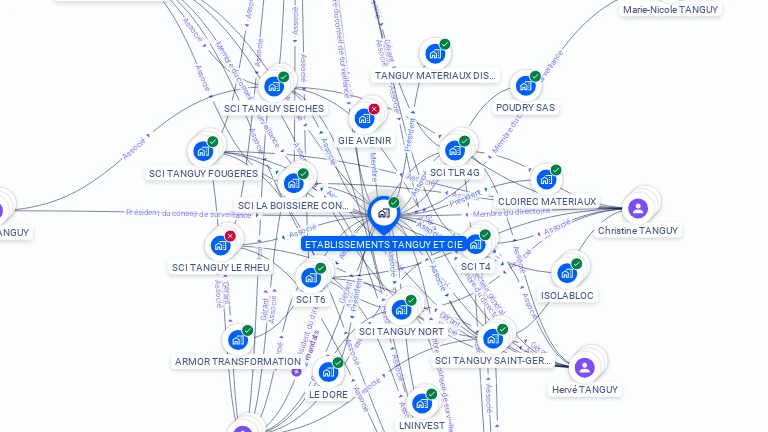Image resolution: width=768 pixels, height=432 pixels.
Task: Select the Christine TANGUY person node
Action: pos(638,208)
